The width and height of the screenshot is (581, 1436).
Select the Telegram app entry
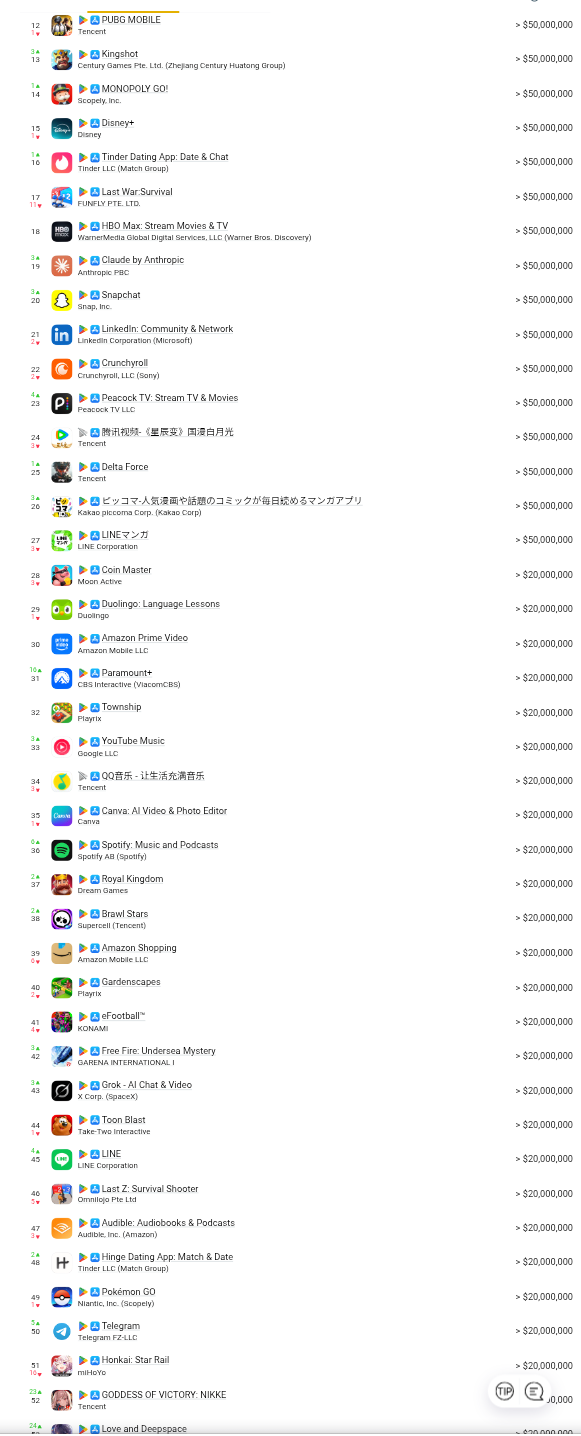[121, 1326]
